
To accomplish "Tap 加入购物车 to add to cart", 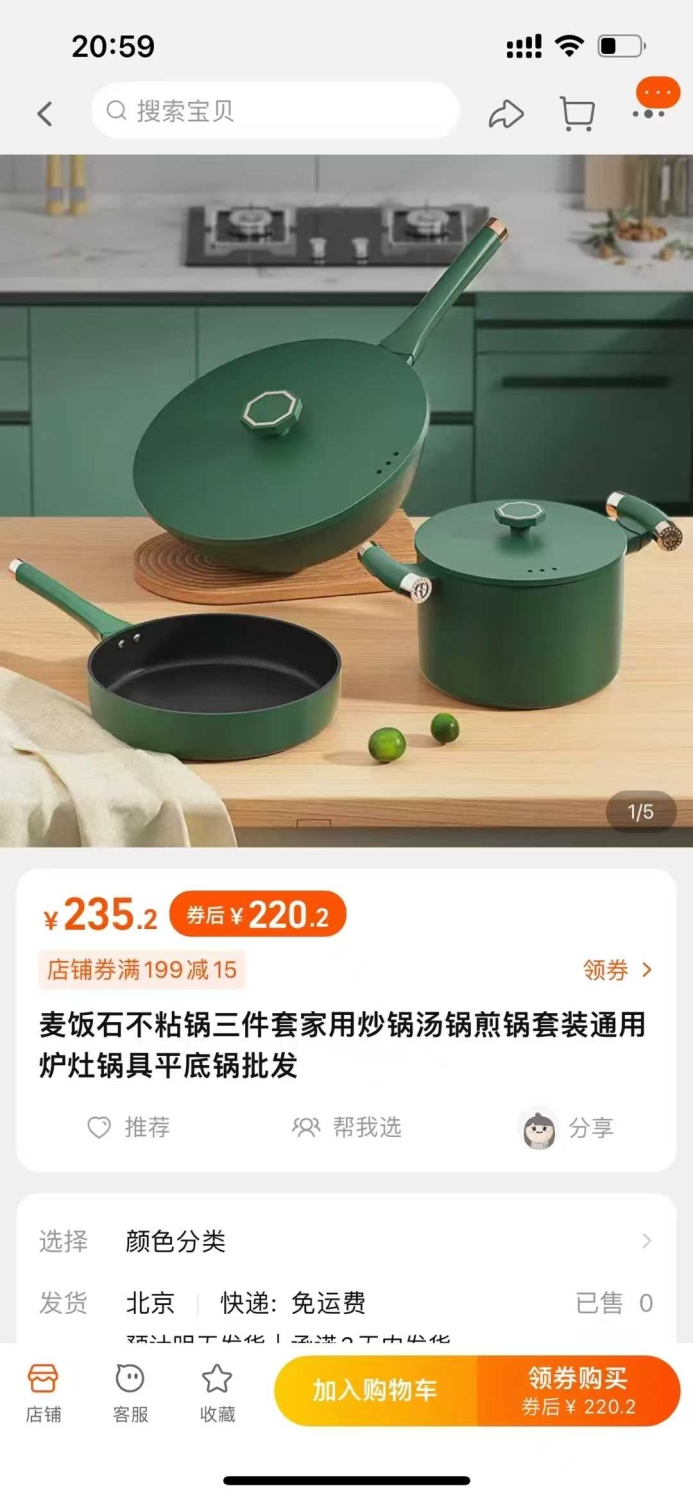I will 376,1391.
